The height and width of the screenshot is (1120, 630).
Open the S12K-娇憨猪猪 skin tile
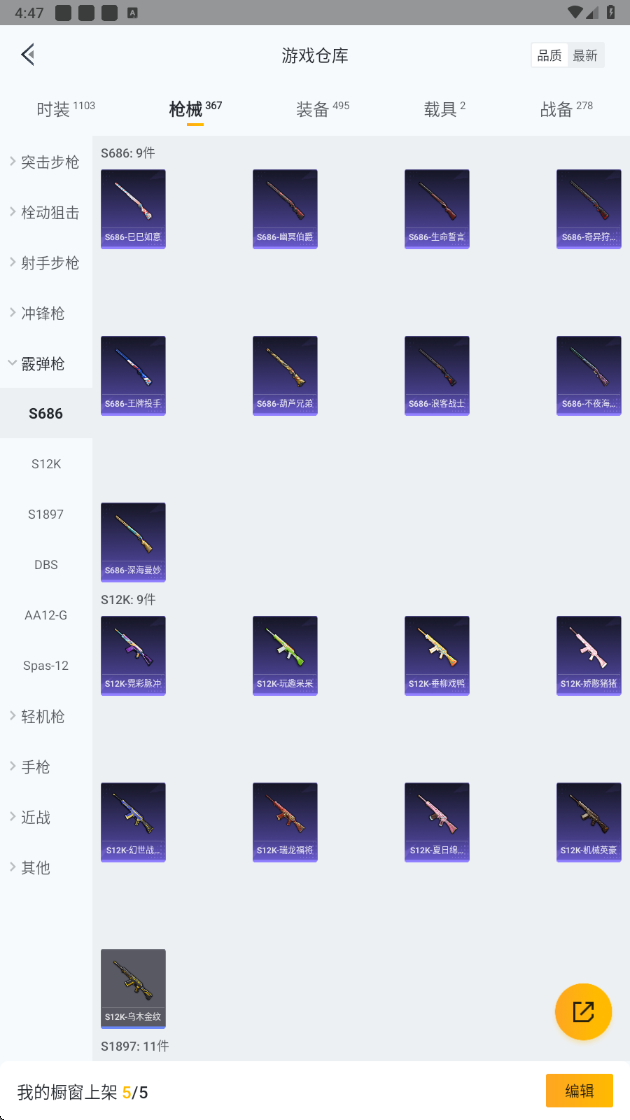[589, 655]
